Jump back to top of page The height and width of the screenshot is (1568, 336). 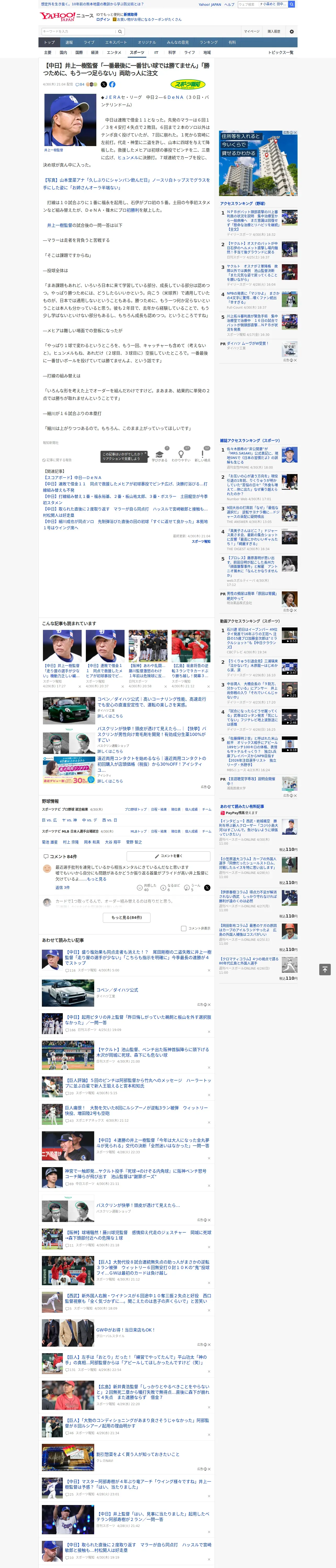click(324, 969)
